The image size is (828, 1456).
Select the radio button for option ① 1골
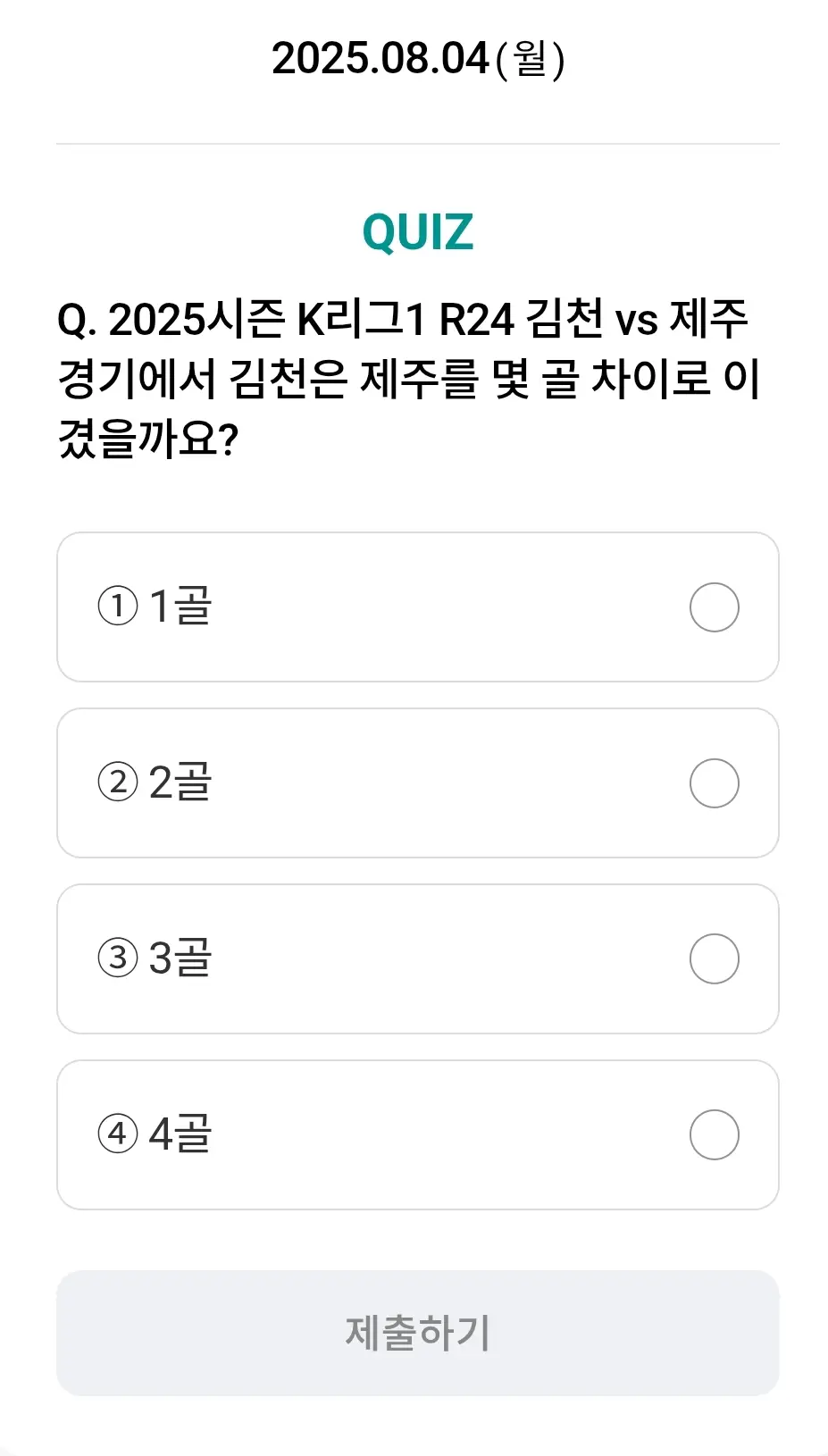click(x=714, y=607)
